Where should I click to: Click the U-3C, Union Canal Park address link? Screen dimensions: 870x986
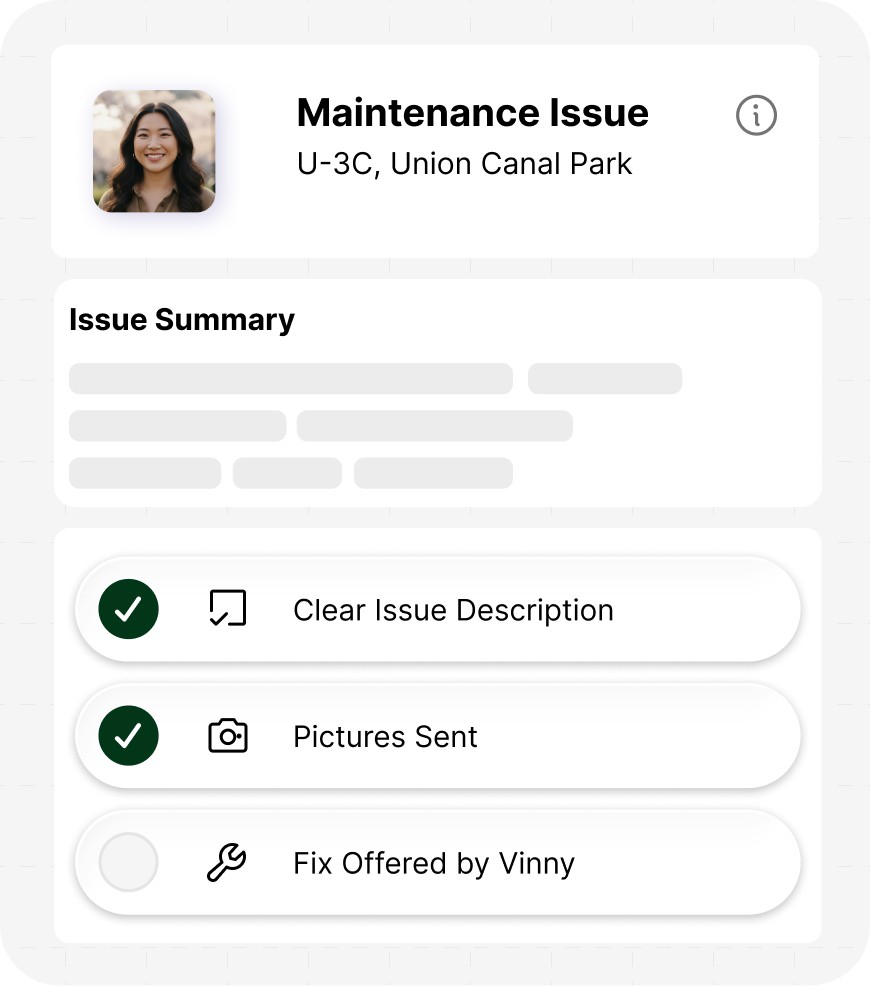[463, 163]
